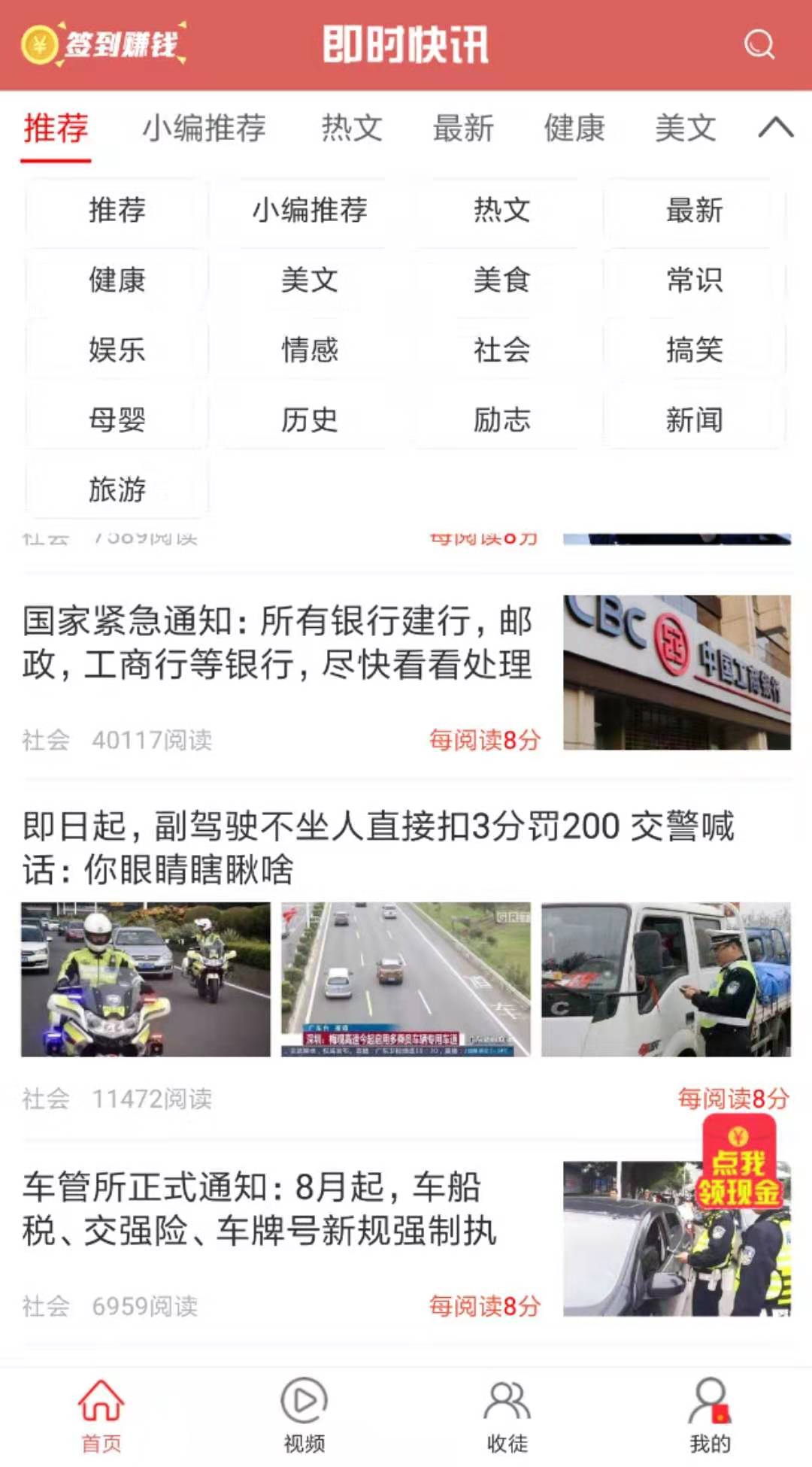
Task: Open the article about 国家紧急通知 banks
Action: (x=278, y=643)
